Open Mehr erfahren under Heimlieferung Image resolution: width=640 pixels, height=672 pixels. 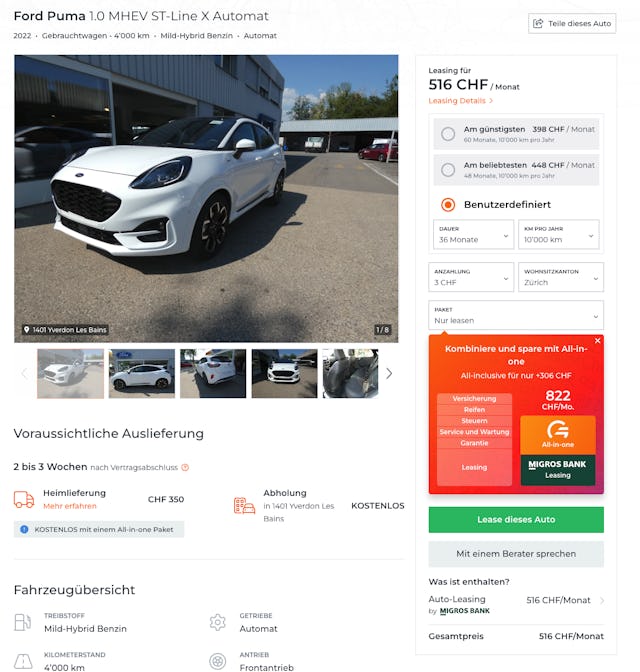(69, 506)
